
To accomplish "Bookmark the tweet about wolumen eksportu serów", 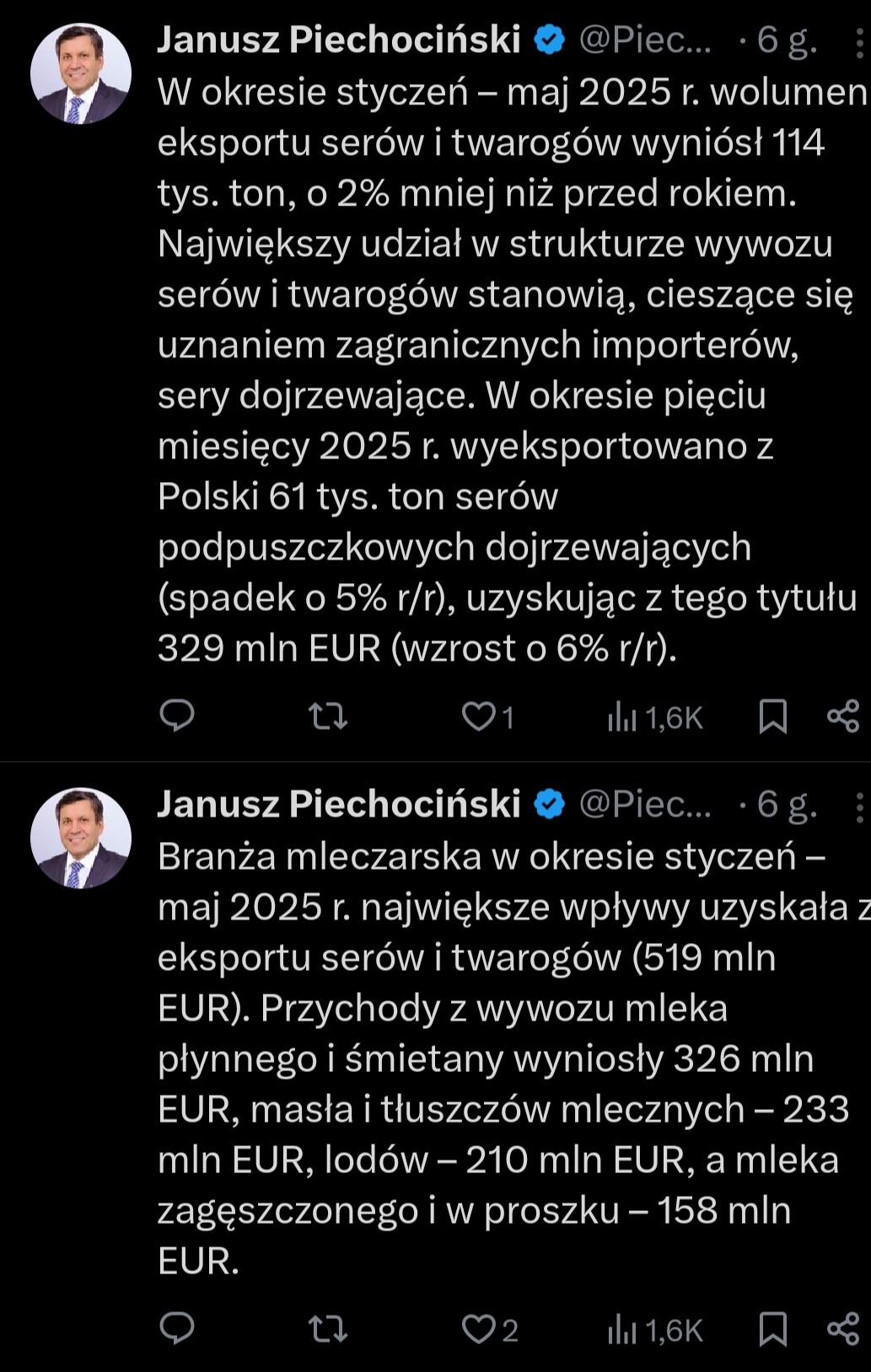I will click(772, 716).
